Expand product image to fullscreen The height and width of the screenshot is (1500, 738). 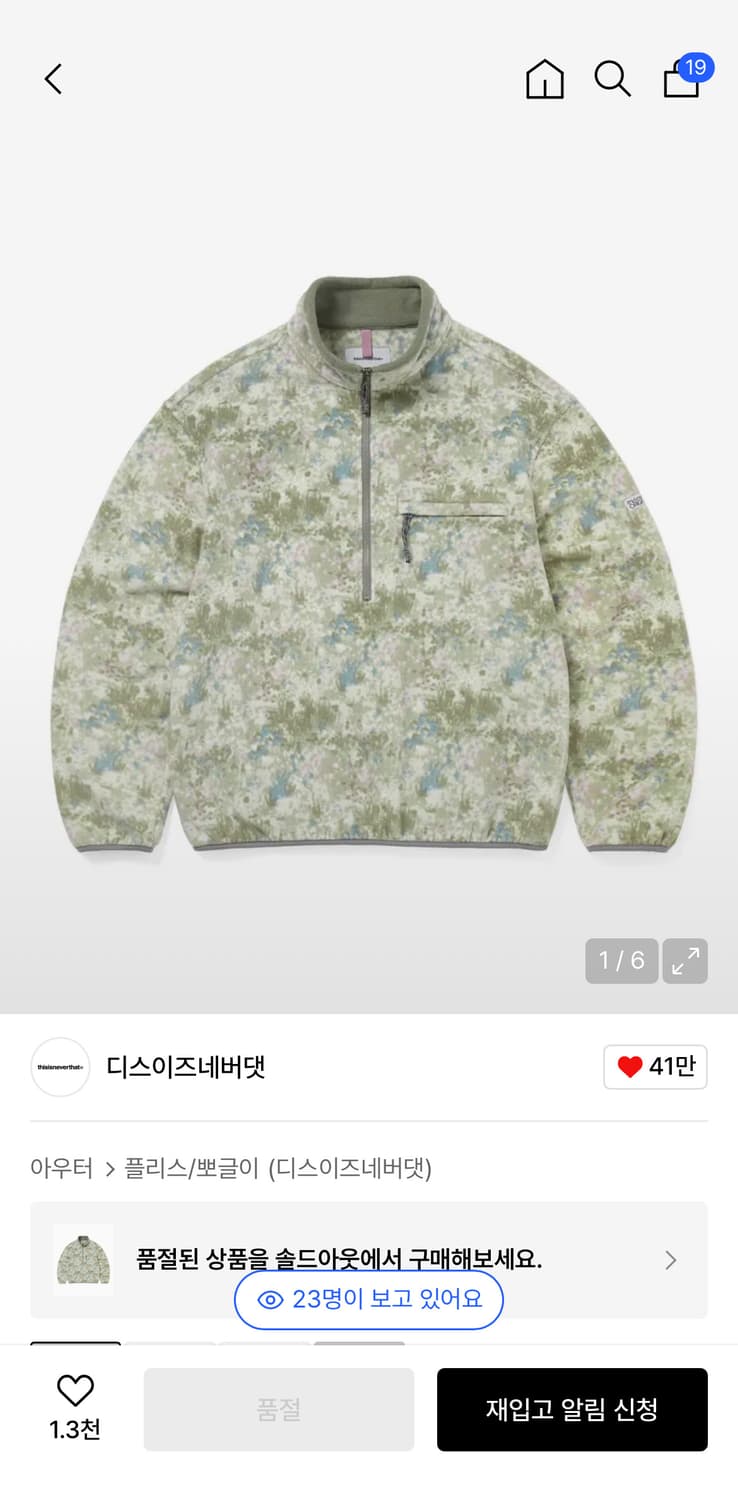685,961
